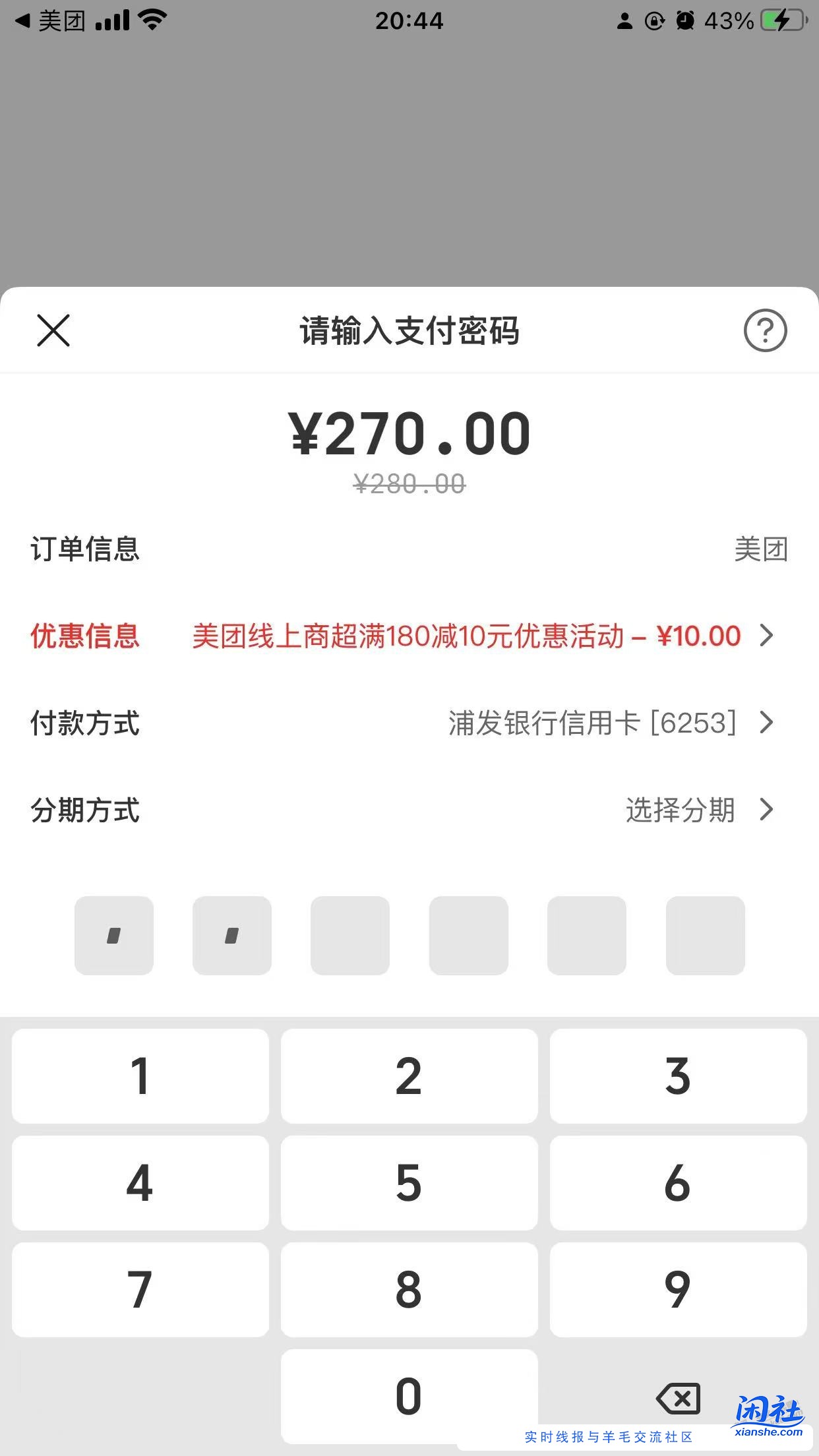Screen dimensions: 819x1456
Task: Close the payment password dialog
Action: (53, 332)
